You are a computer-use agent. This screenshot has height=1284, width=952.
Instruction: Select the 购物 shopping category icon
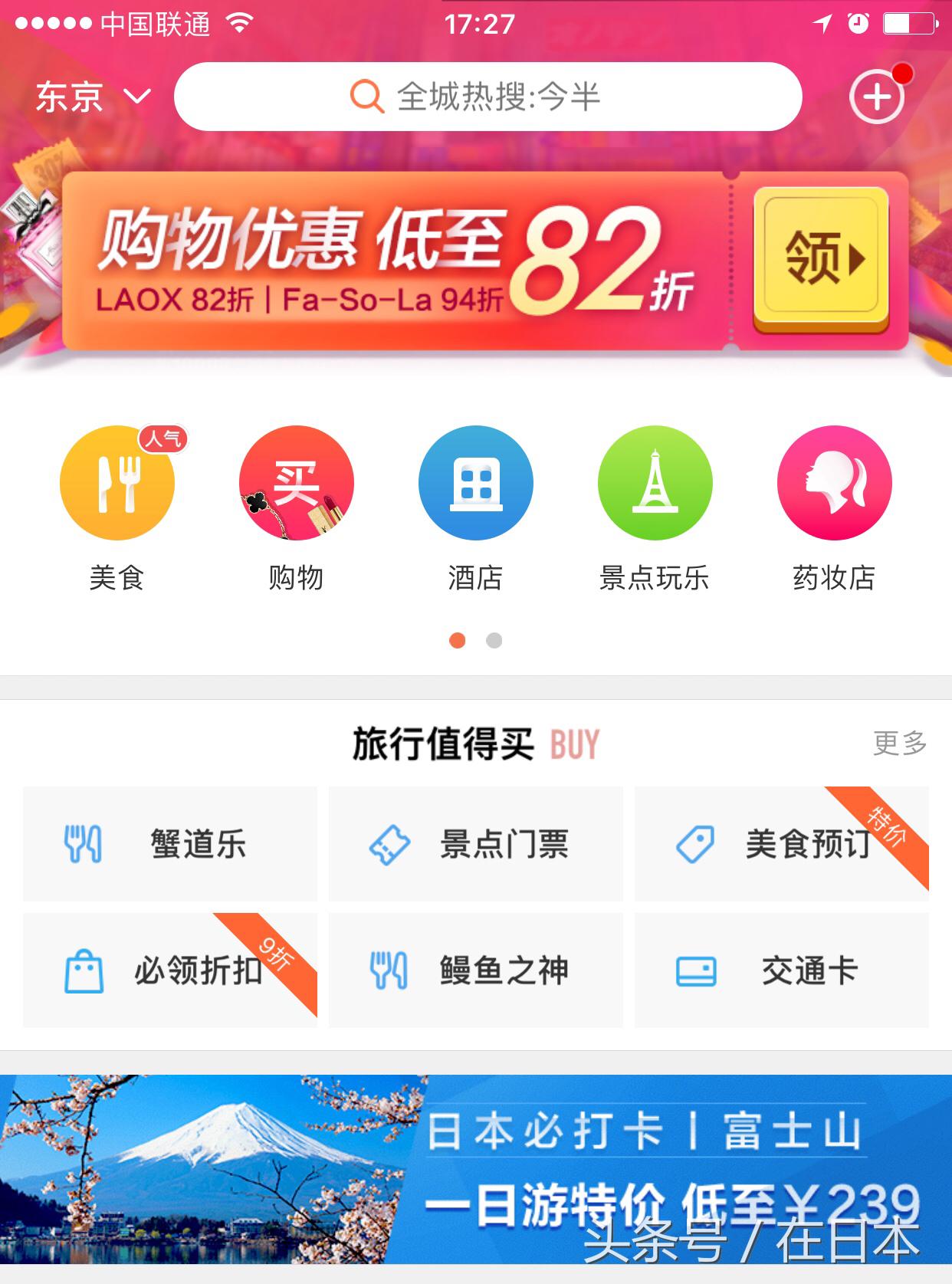296,483
